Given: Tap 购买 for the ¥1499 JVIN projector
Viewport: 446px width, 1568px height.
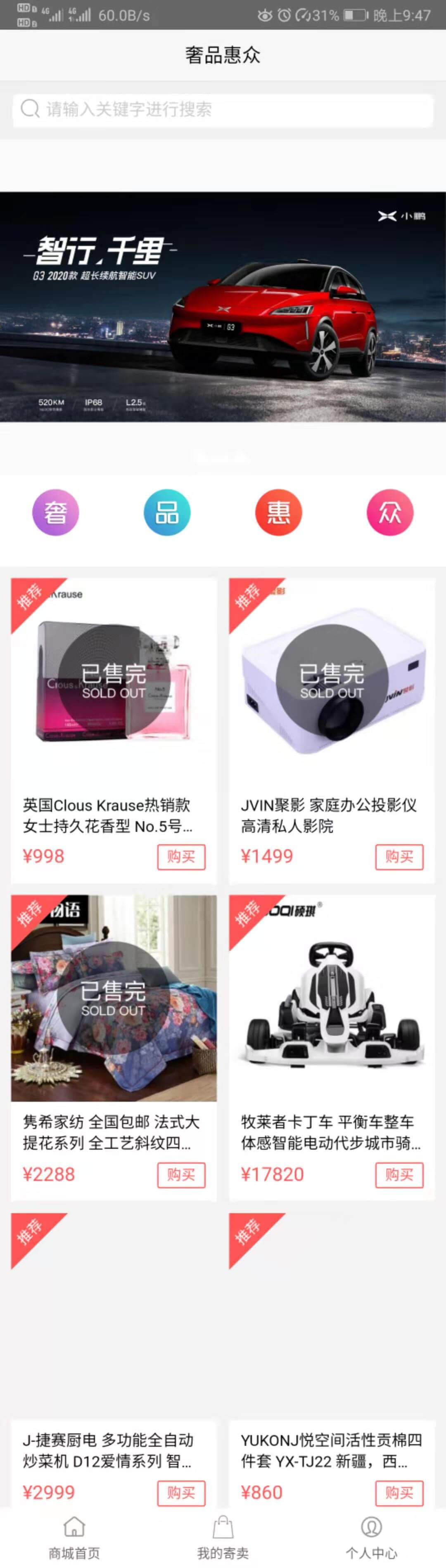Looking at the screenshot, I should point(399,857).
